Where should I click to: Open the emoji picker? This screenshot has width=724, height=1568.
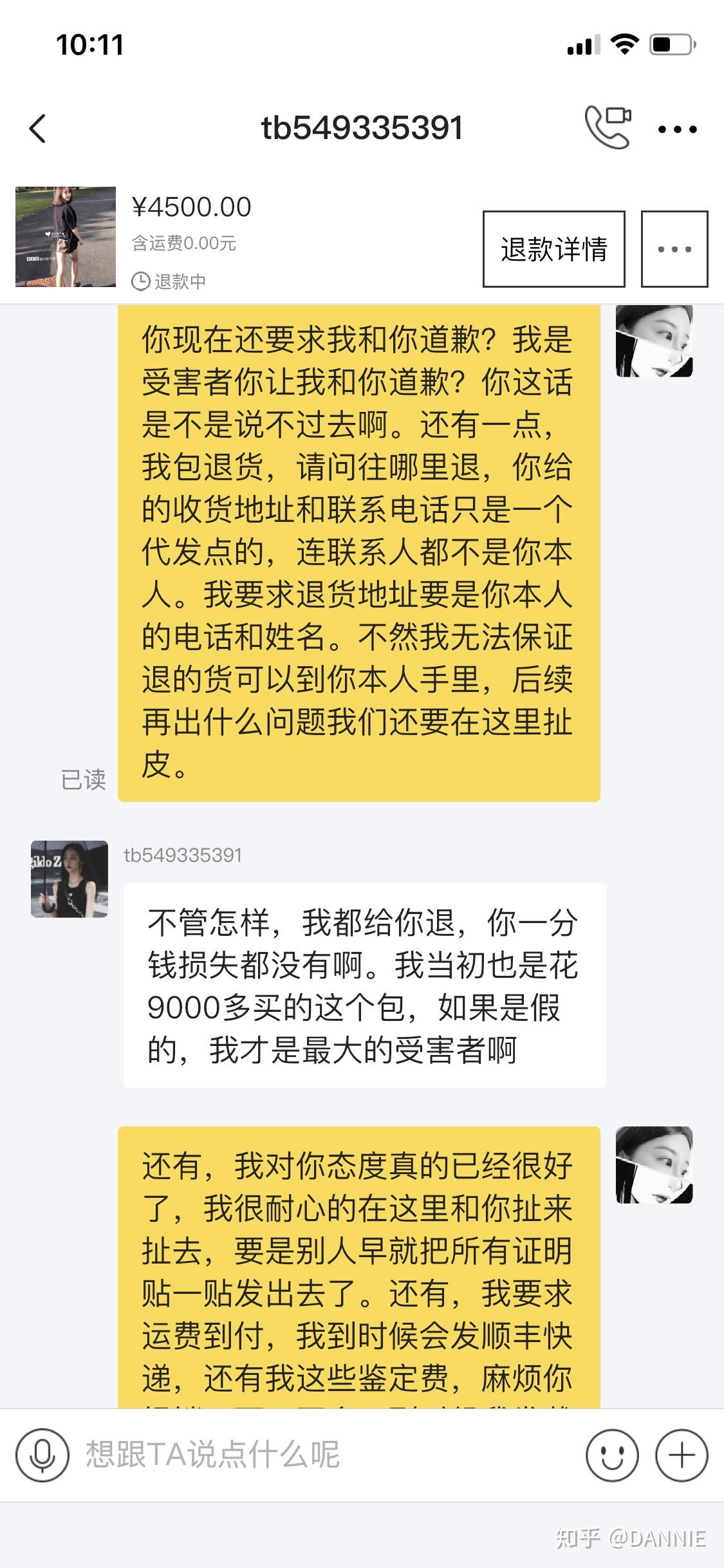pos(612,1455)
